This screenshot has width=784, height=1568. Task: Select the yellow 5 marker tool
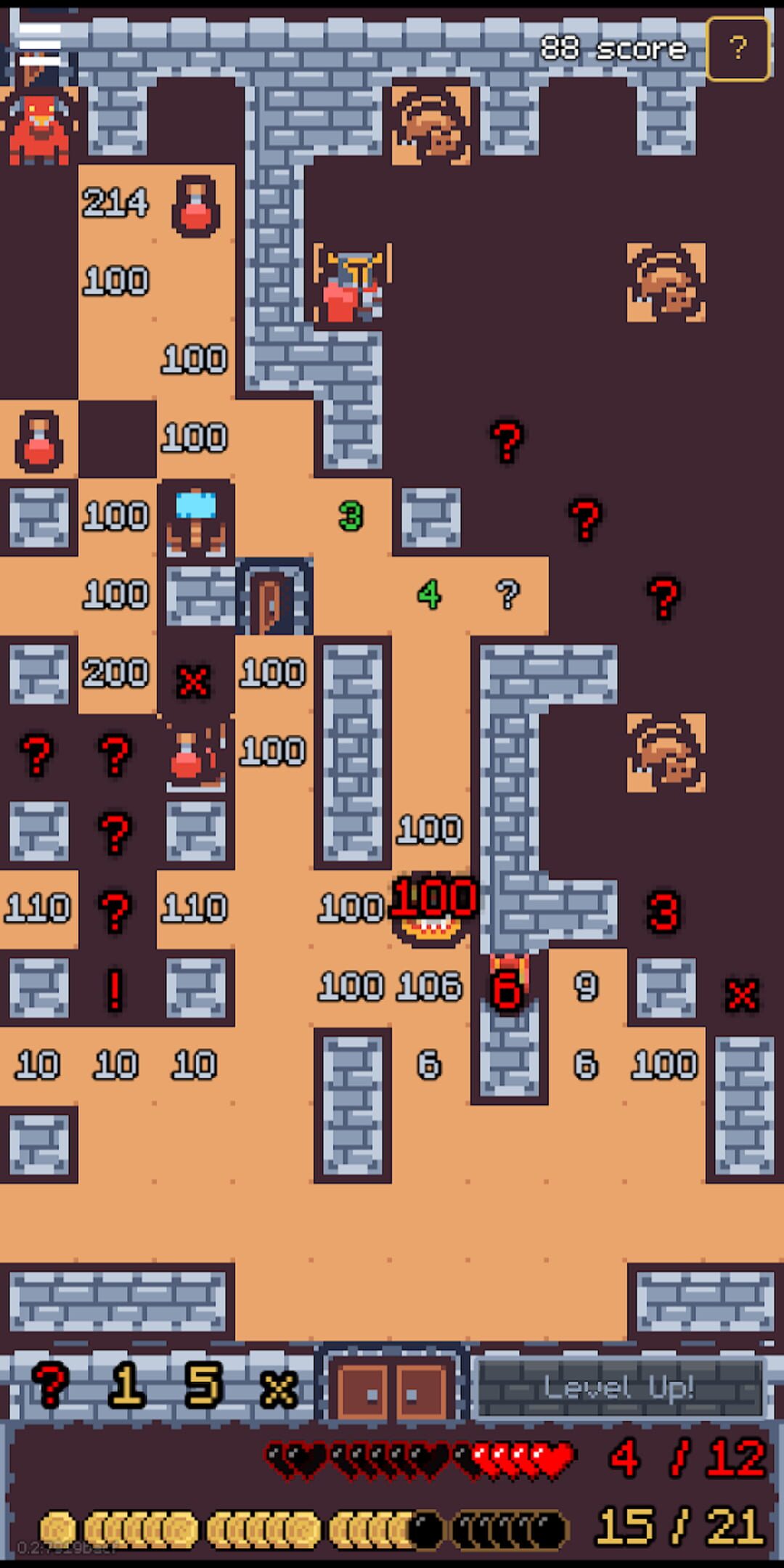pos(203,1385)
